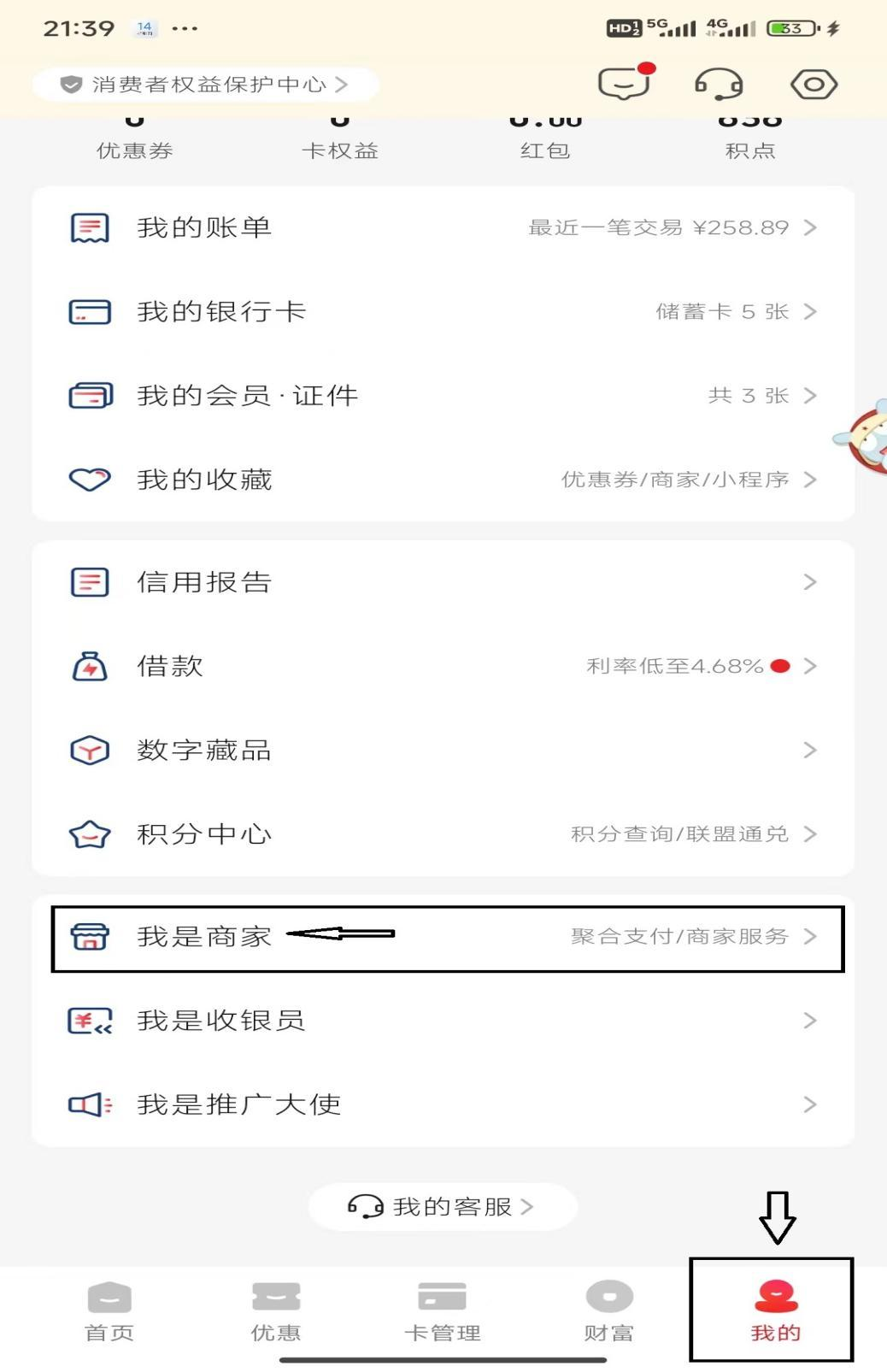Switch to the 卡管理 tab

click(x=442, y=1311)
